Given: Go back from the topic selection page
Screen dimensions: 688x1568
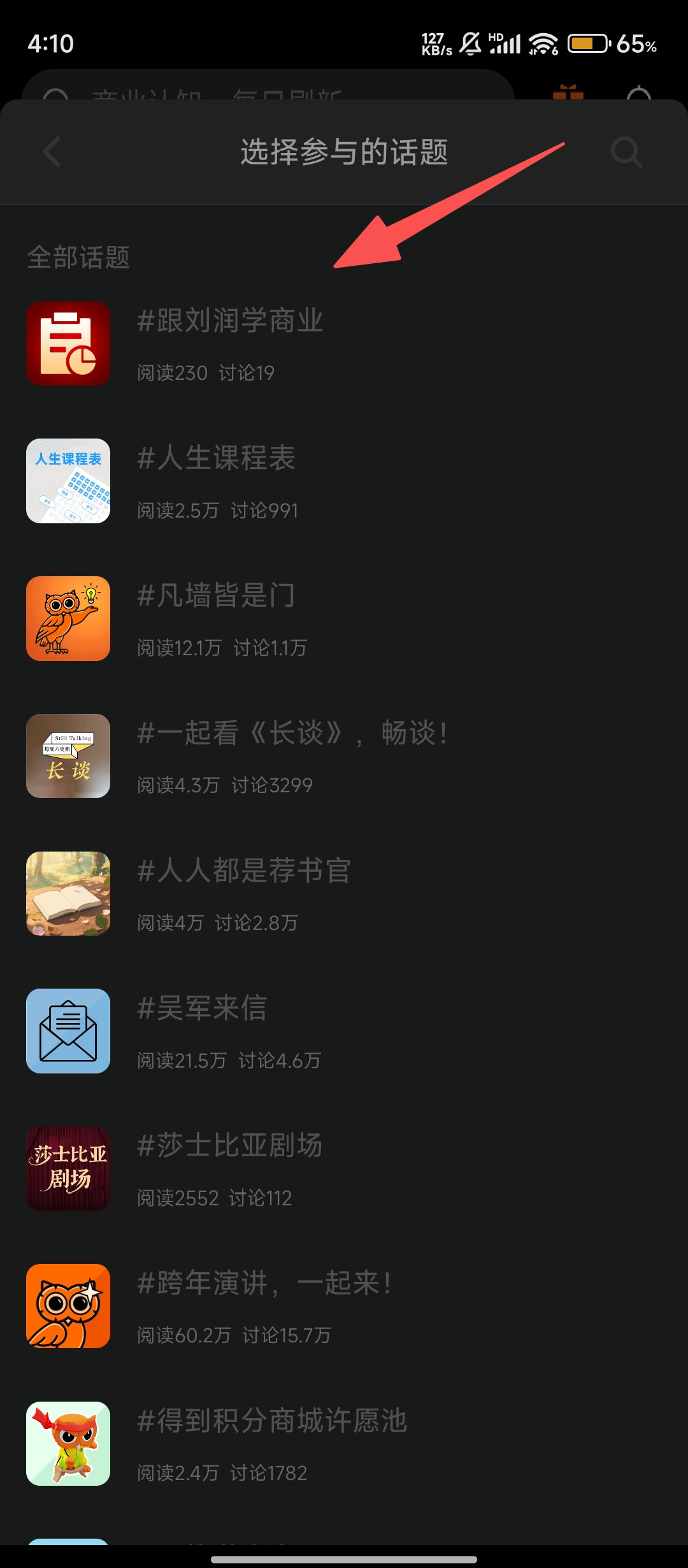Looking at the screenshot, I should coord(52,152).
